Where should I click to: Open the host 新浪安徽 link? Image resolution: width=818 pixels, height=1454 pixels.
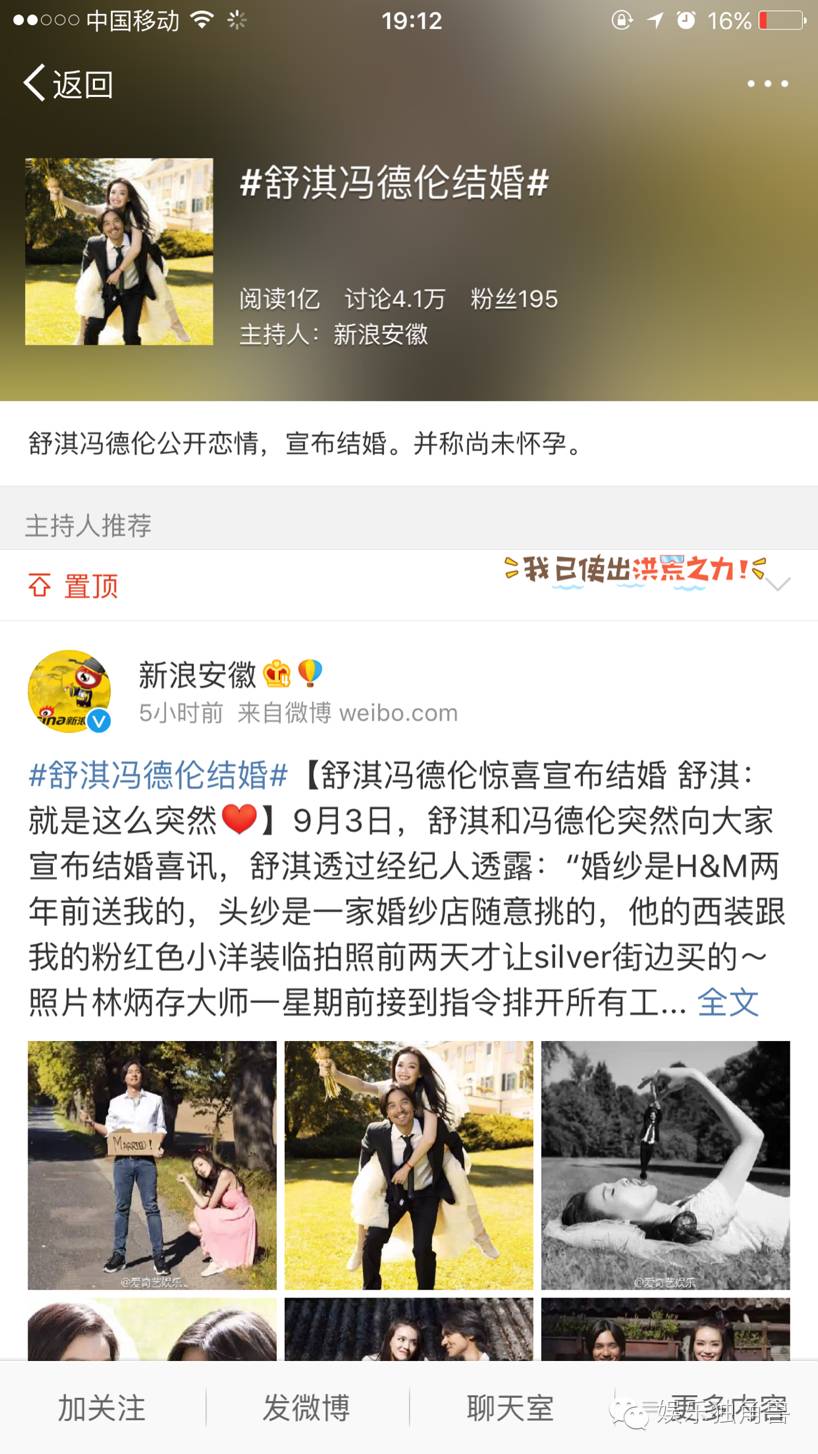point(380,334)
